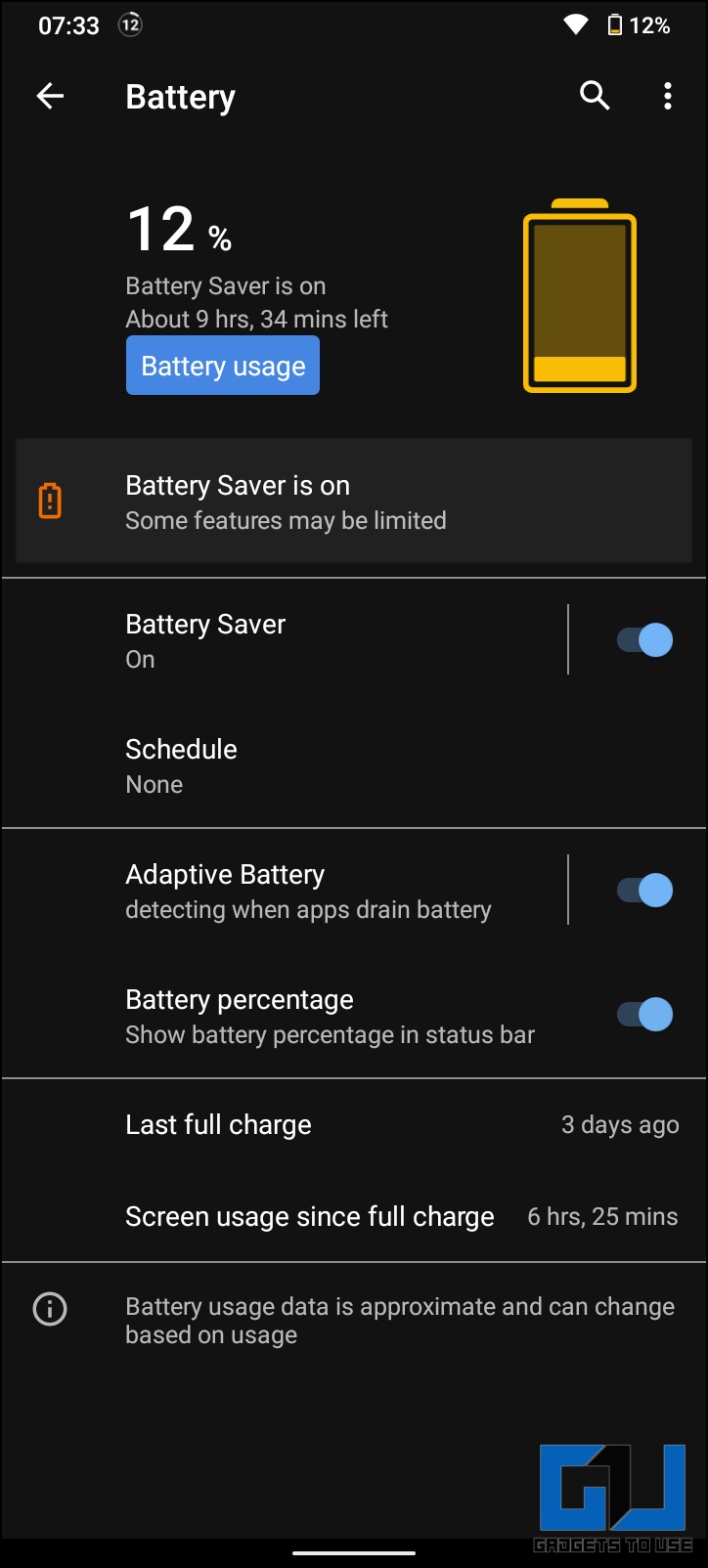The width and height of the screenshot is (708, 1568).
Task: Disable the Adaptive Battery switch
Action: pos(644,891)
